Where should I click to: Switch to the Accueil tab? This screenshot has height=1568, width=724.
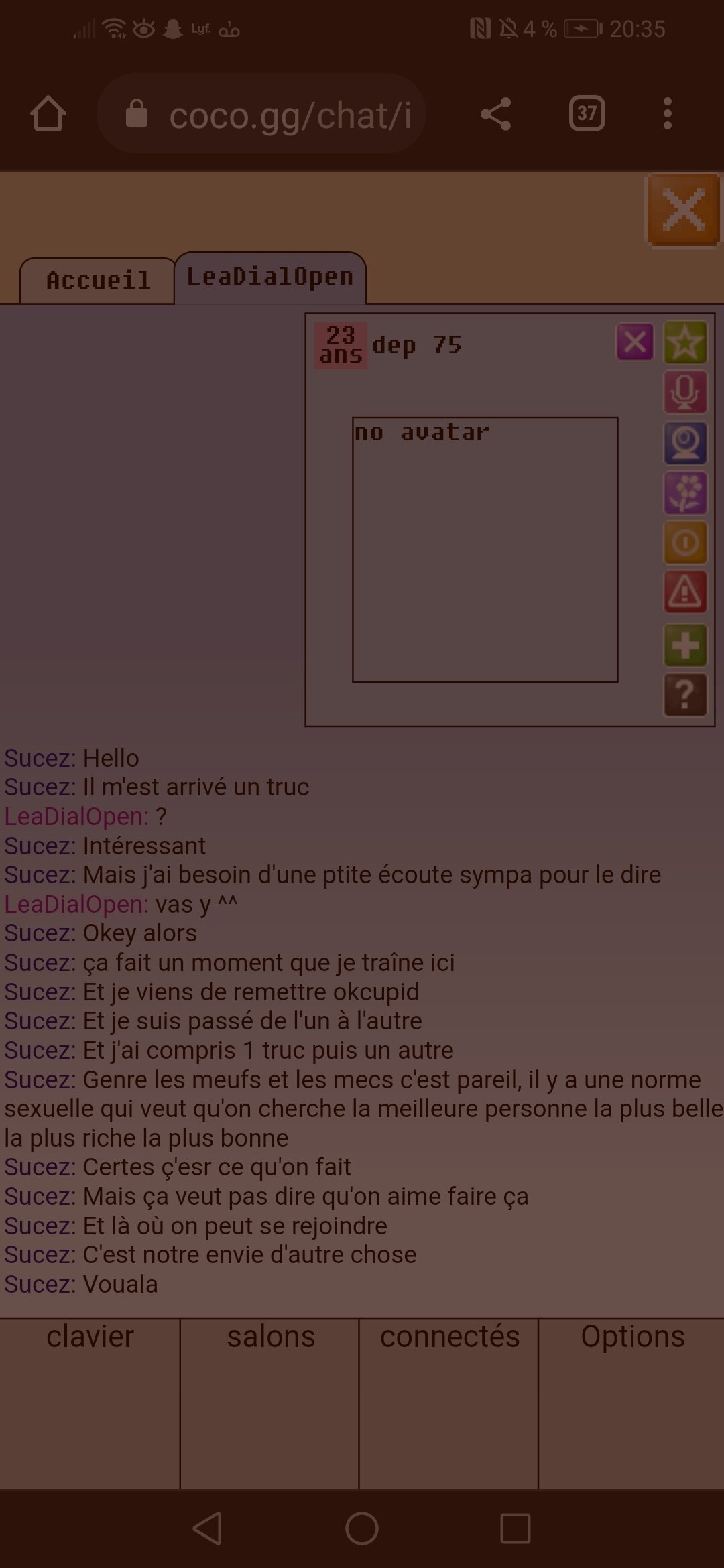[98, 281]
